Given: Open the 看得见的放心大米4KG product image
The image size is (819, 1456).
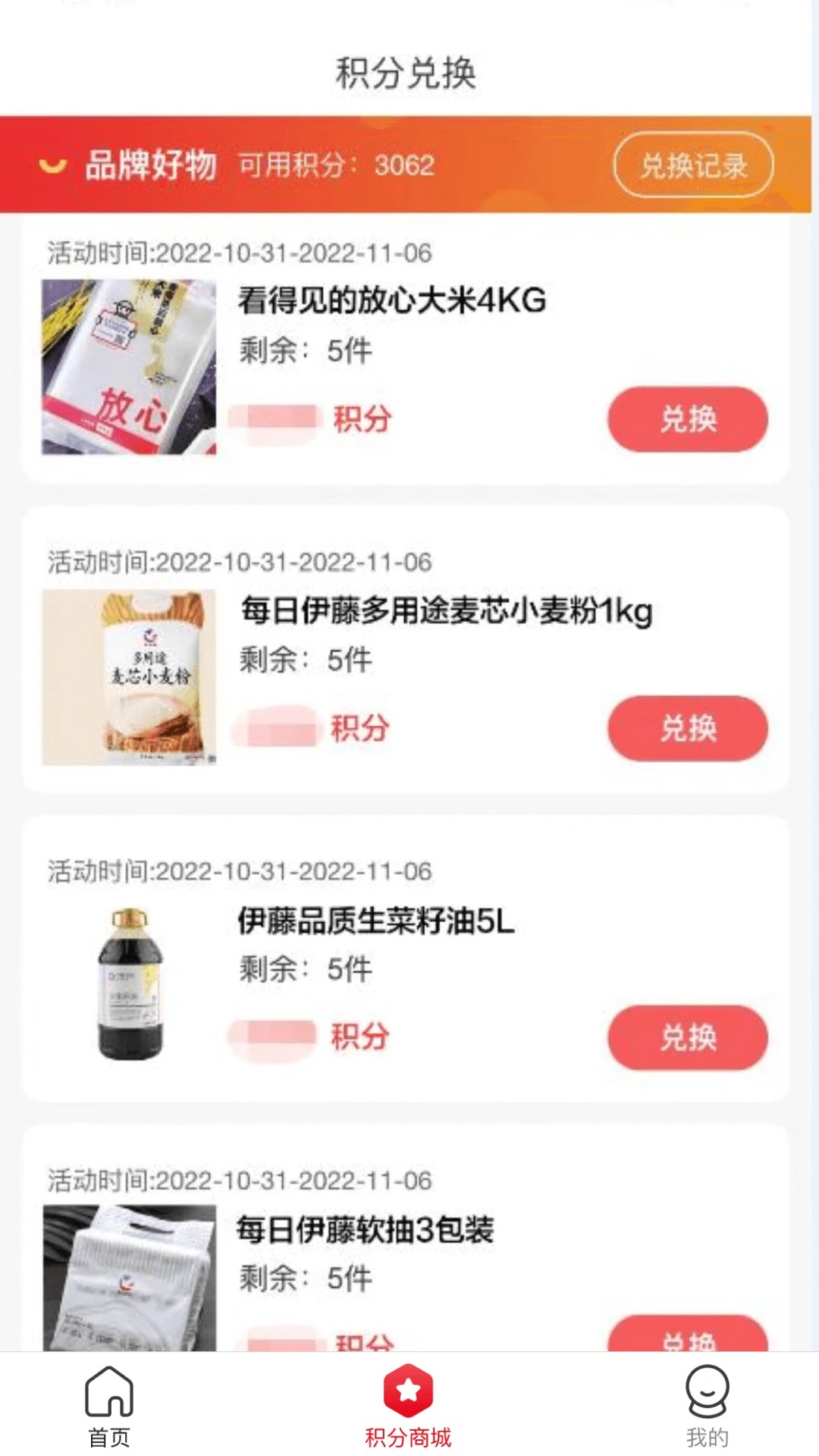Looking at the screenshot, I should point(129,367).
